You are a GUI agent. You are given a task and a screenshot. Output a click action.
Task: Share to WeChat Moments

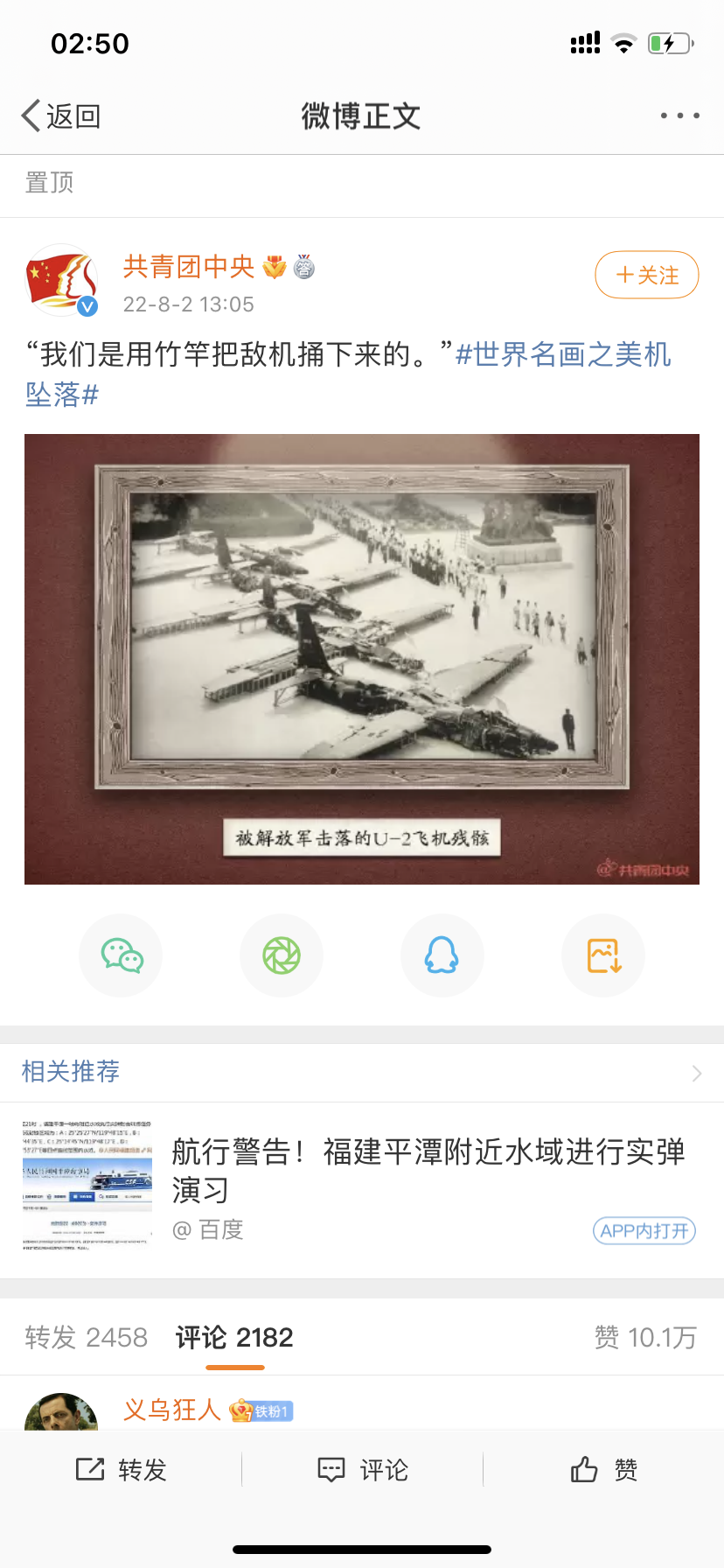(x=282, y=955)
